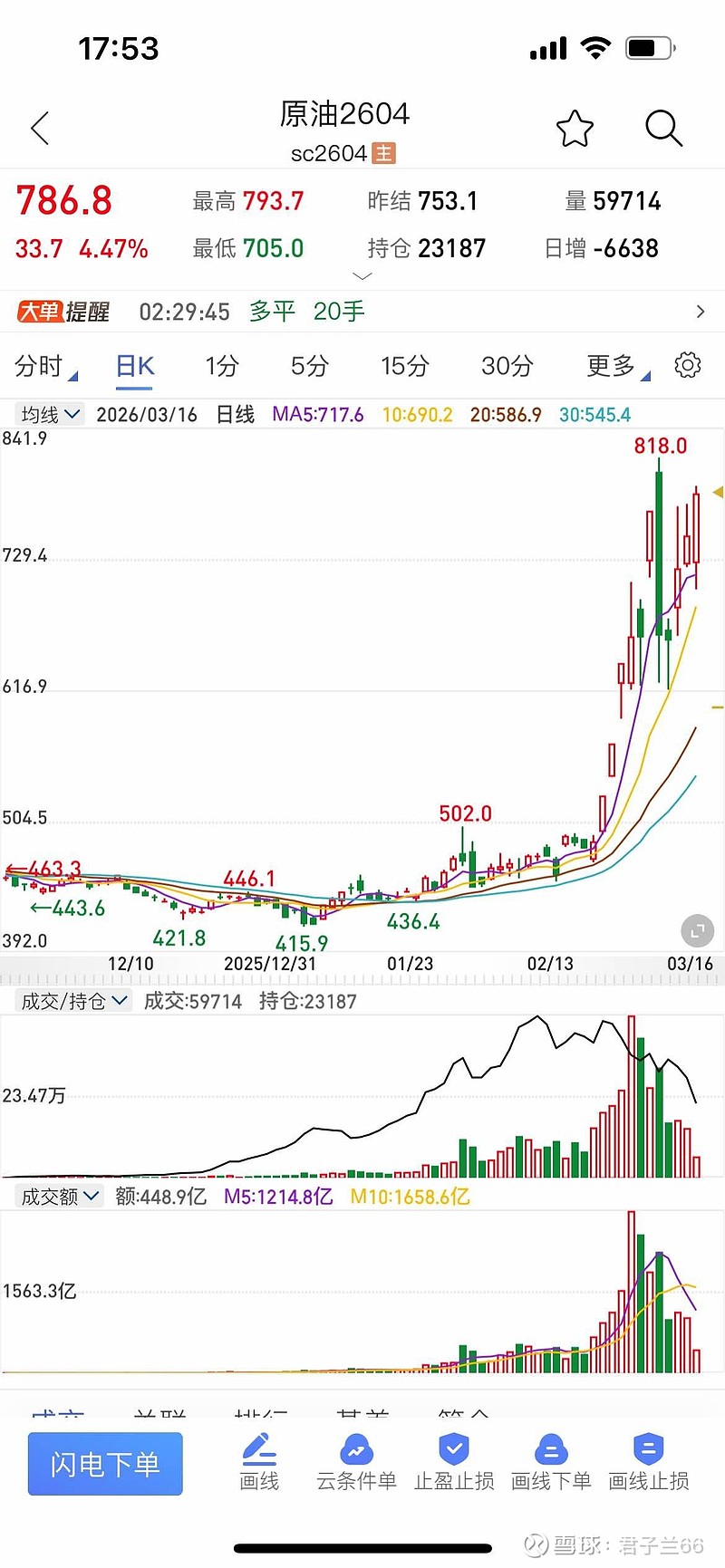Open 大单提醒 details via the right arrow
The image size is (725, 1568).
[x=700, y=311]
